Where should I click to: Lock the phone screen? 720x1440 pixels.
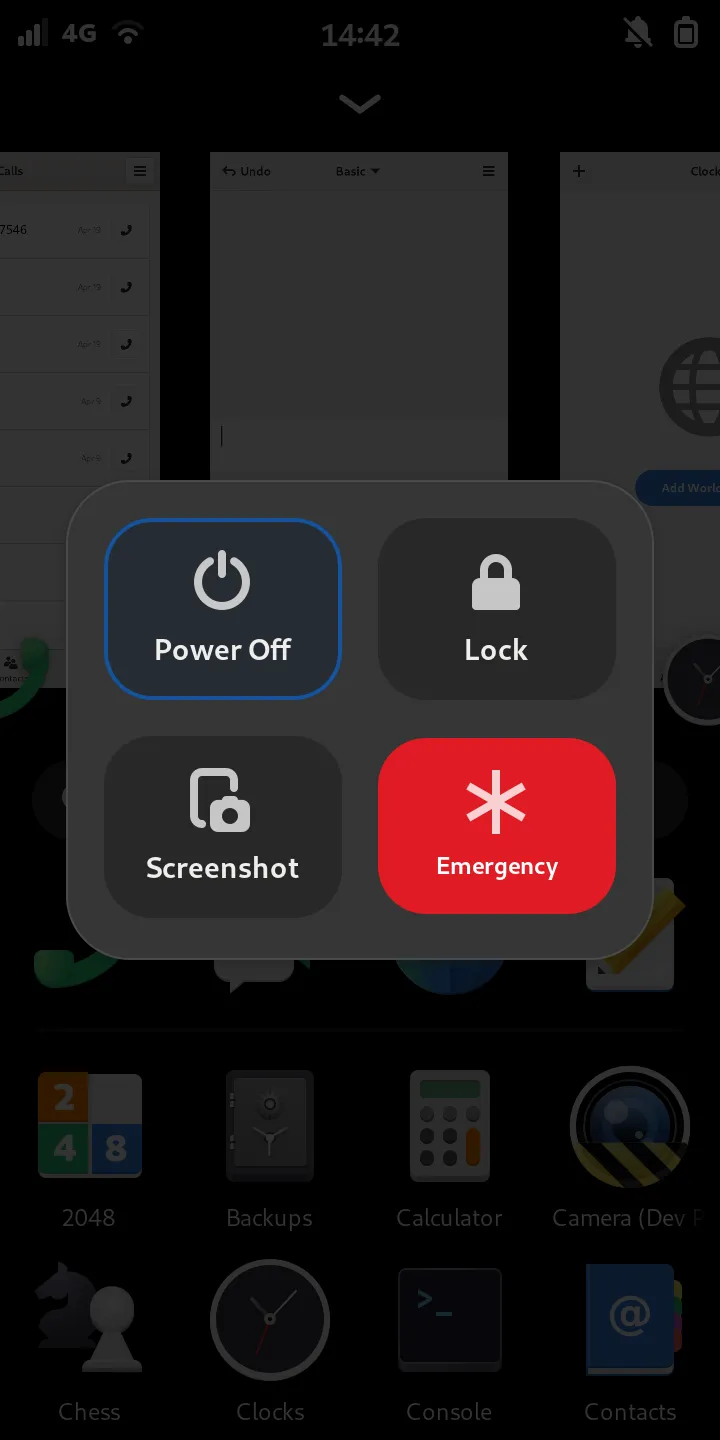496,609
